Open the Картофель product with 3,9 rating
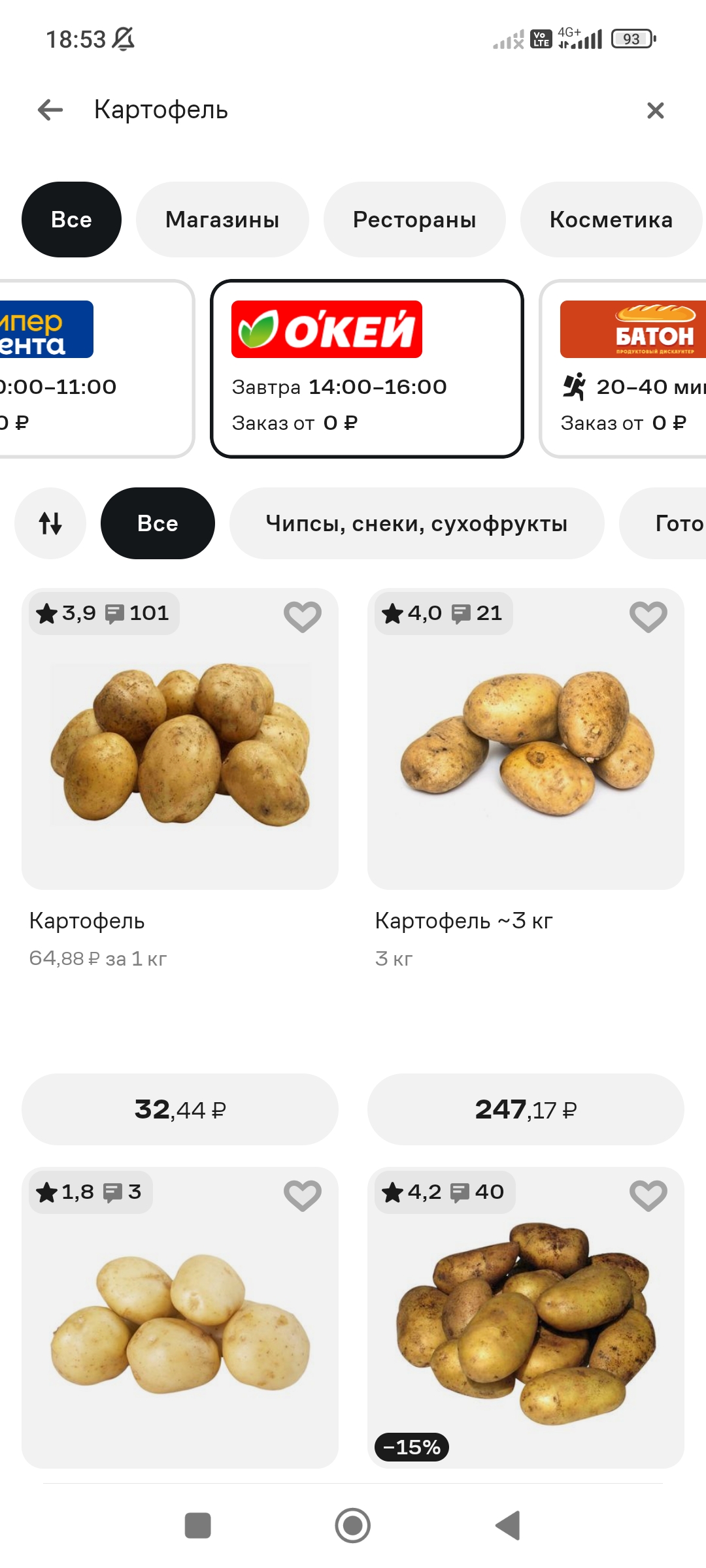The image size is (706, 1568). click(180, 745)
